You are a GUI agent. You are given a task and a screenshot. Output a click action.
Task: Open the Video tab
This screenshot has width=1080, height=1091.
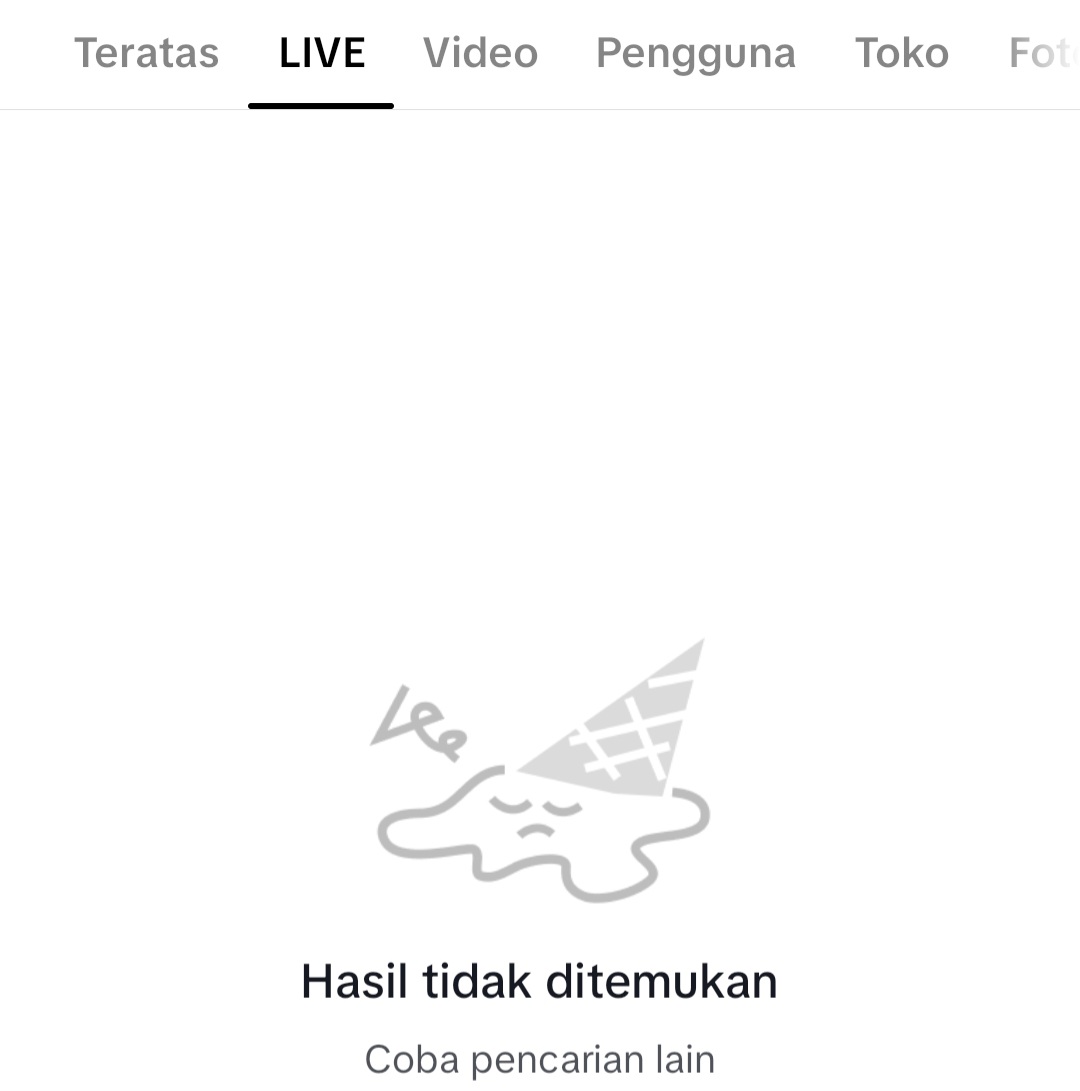pos(480,53)
